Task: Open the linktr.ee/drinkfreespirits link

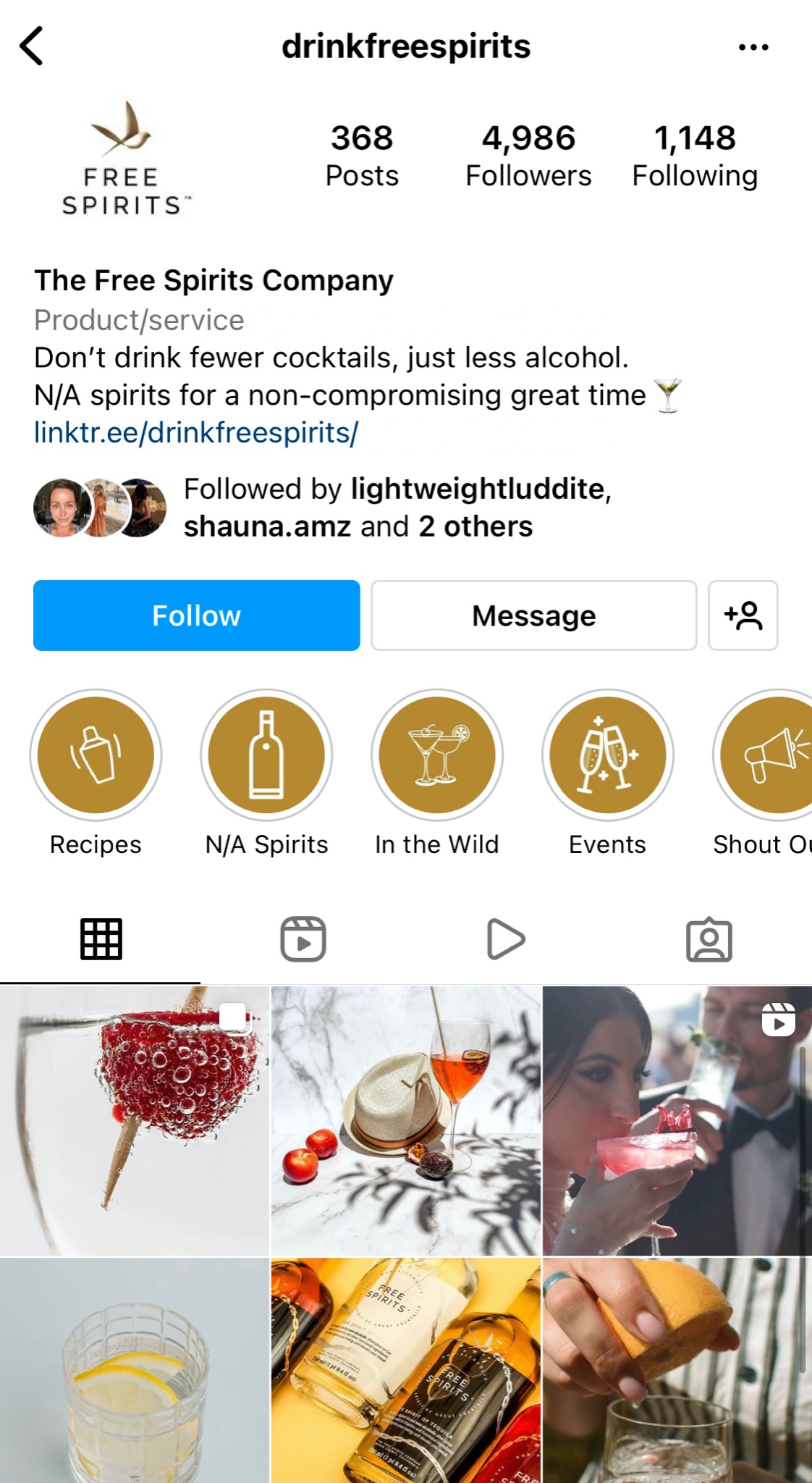Action: [x=196, y=433]
